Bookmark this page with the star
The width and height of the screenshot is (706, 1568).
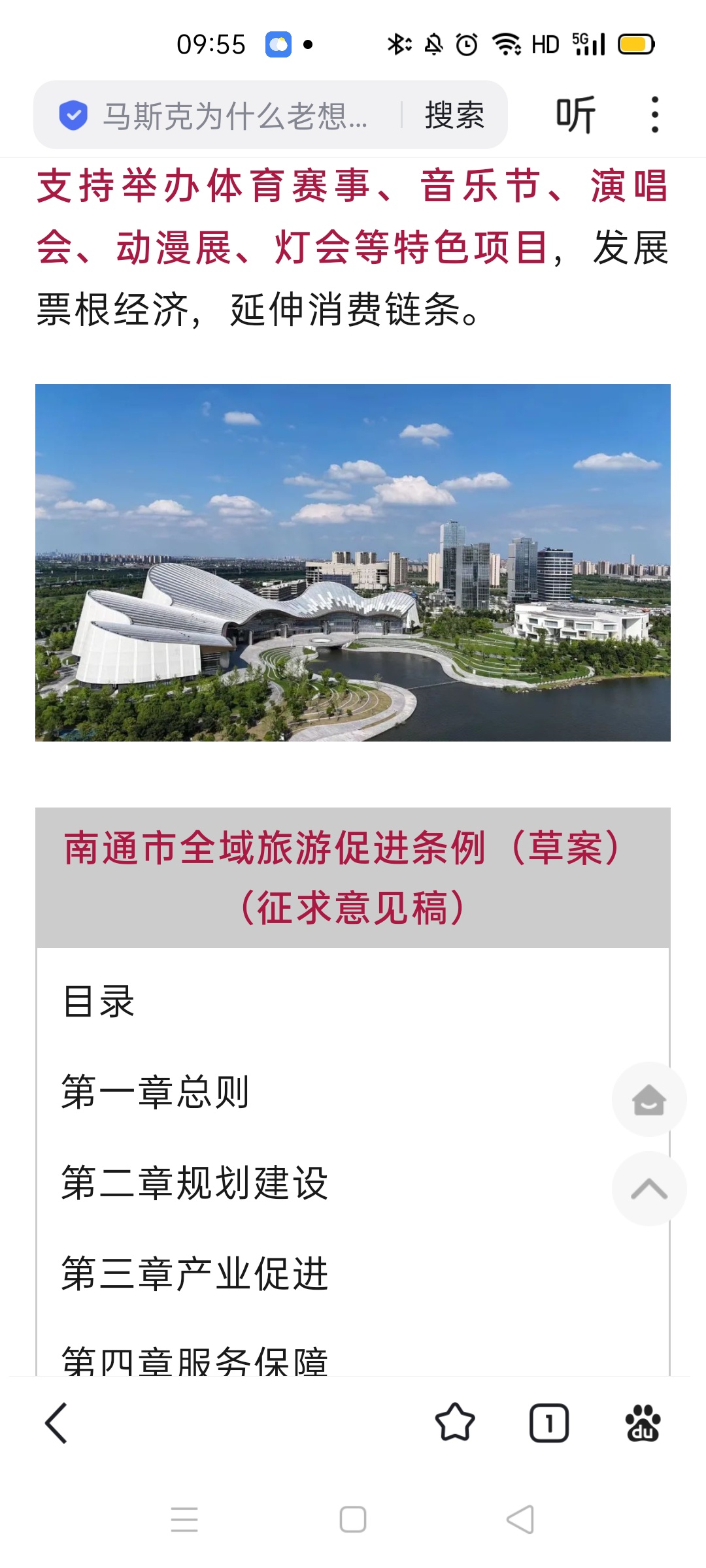point(455,1423)
